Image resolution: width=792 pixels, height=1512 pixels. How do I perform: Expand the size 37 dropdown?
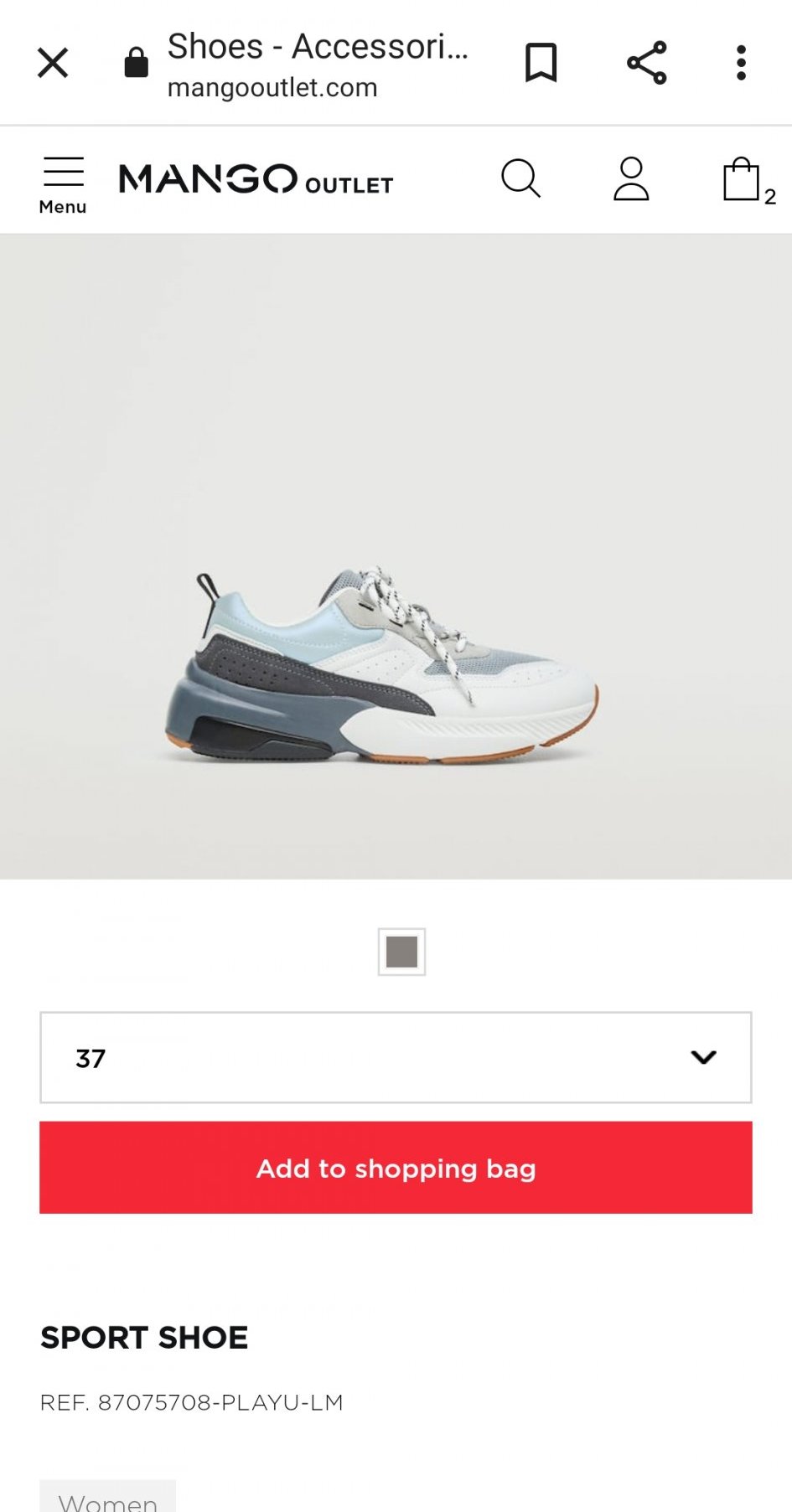(396, 1057)
